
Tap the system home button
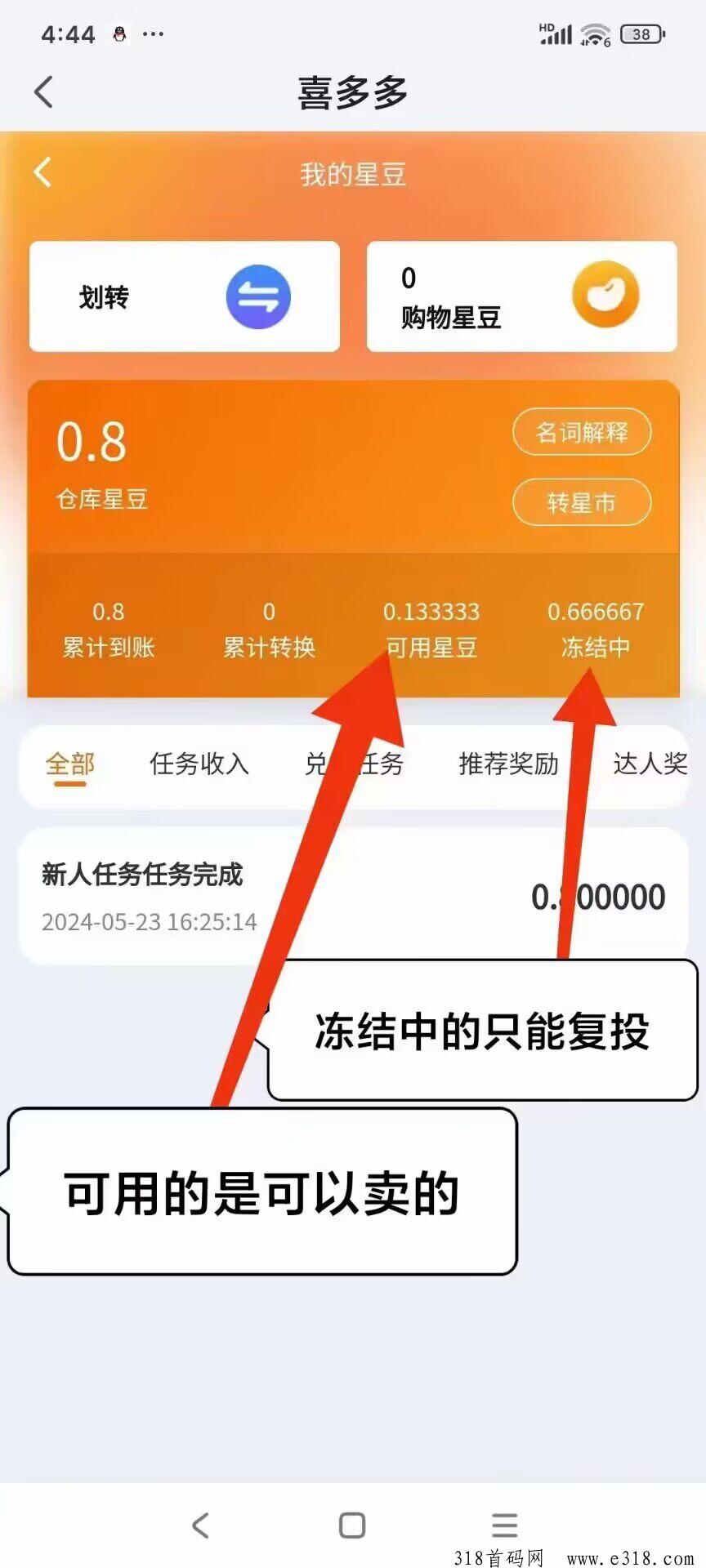click(352, 1525)
